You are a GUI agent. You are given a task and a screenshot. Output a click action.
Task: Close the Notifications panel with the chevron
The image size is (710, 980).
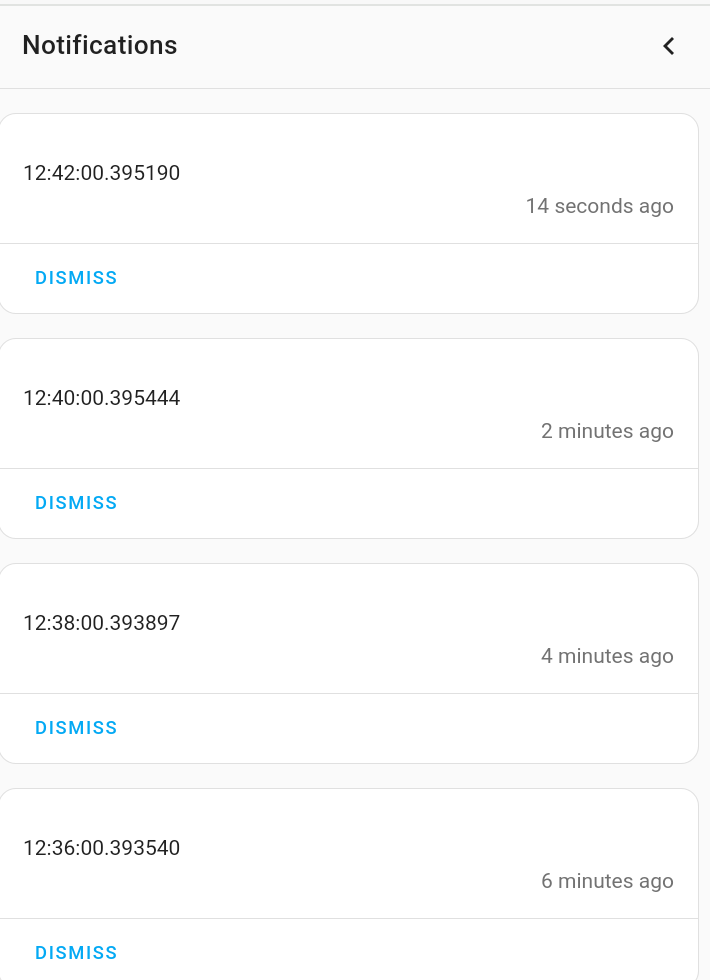[669, 46]
